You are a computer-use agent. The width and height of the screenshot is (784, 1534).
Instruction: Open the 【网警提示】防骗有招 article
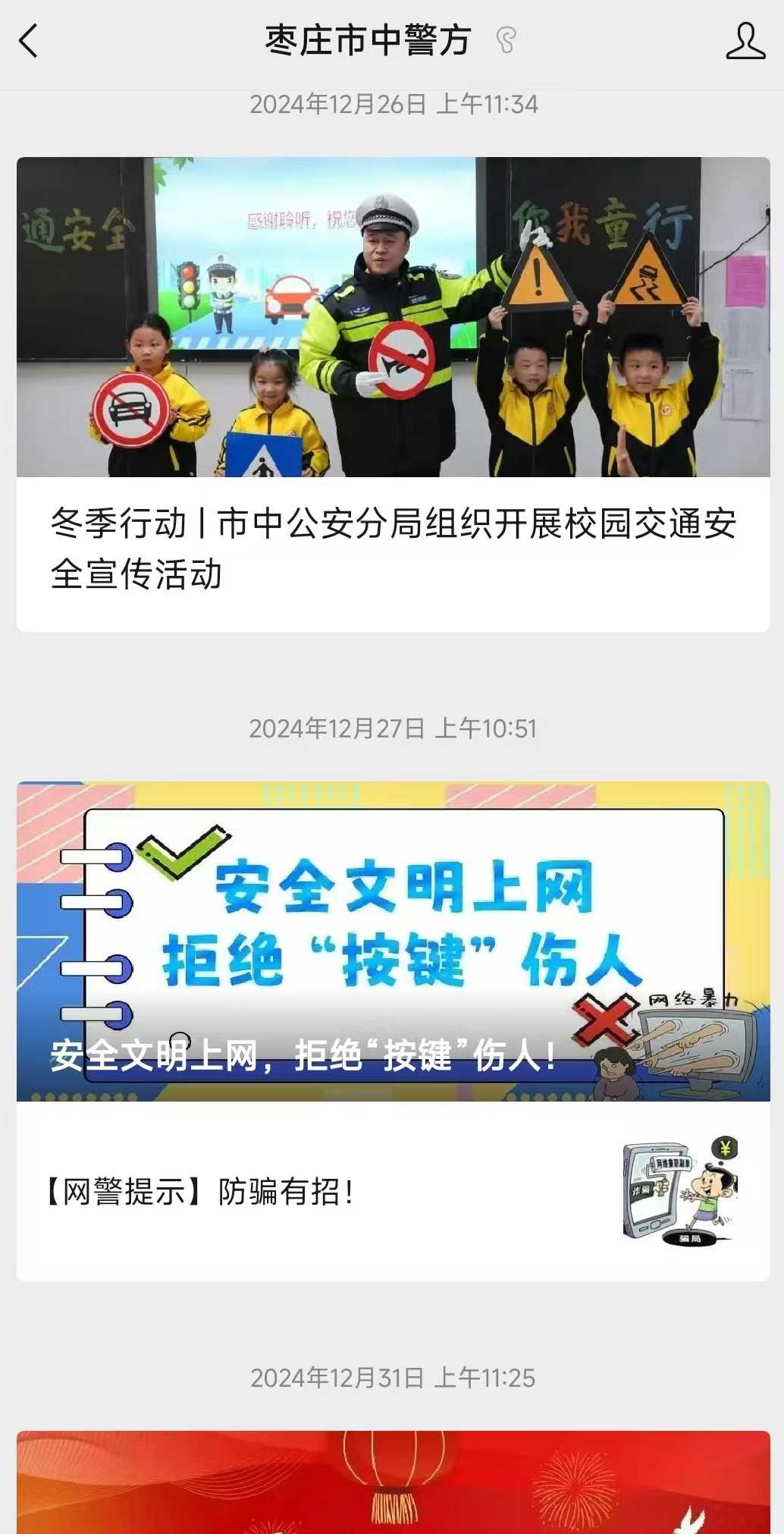[x=394, y=1192]
